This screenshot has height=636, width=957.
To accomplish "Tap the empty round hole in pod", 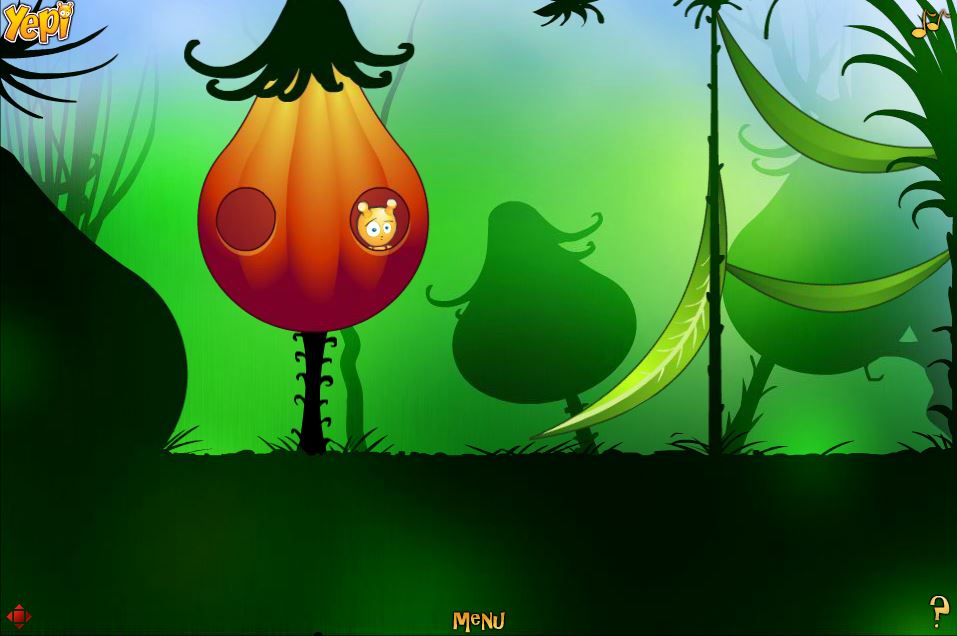I will (246, 219).
